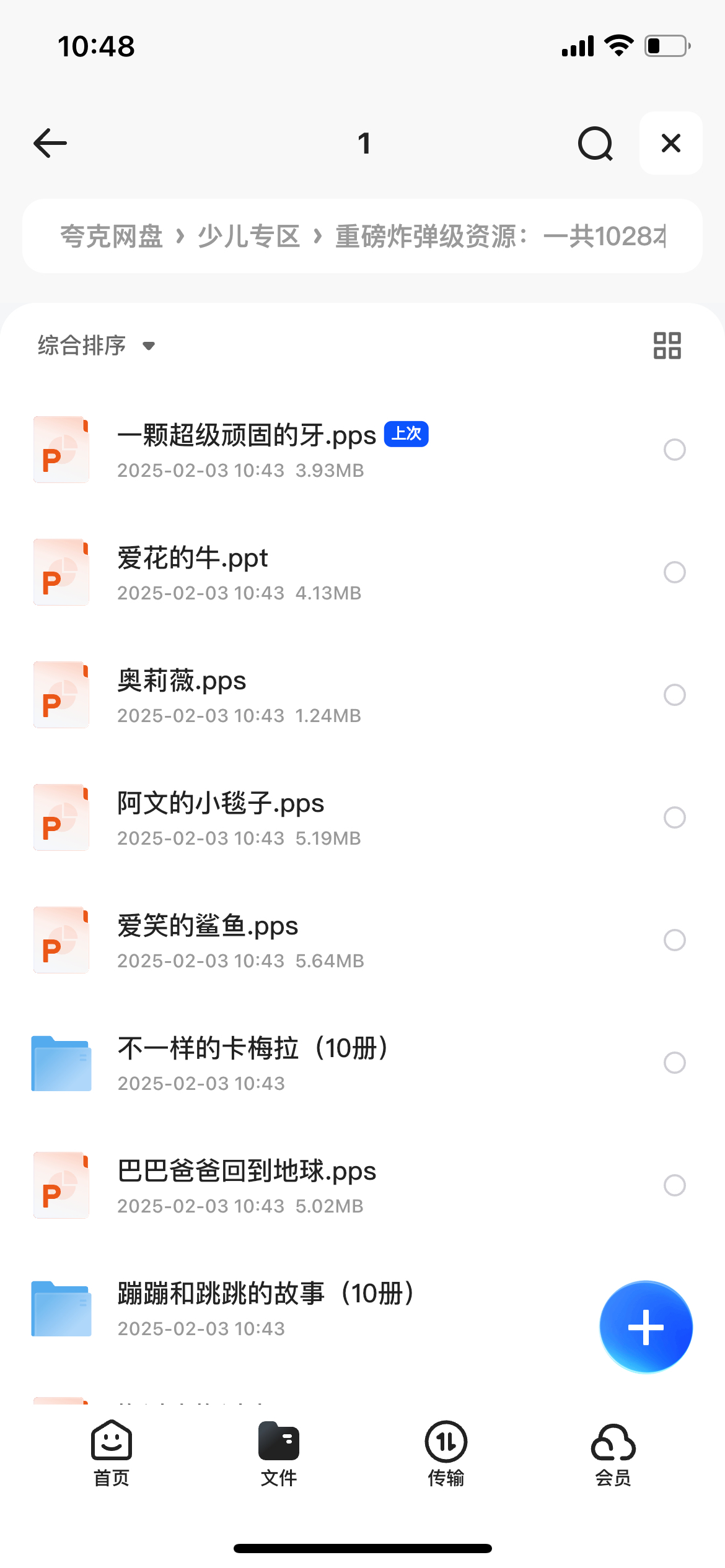Go to the 会员 tab

coord(613,1453)
